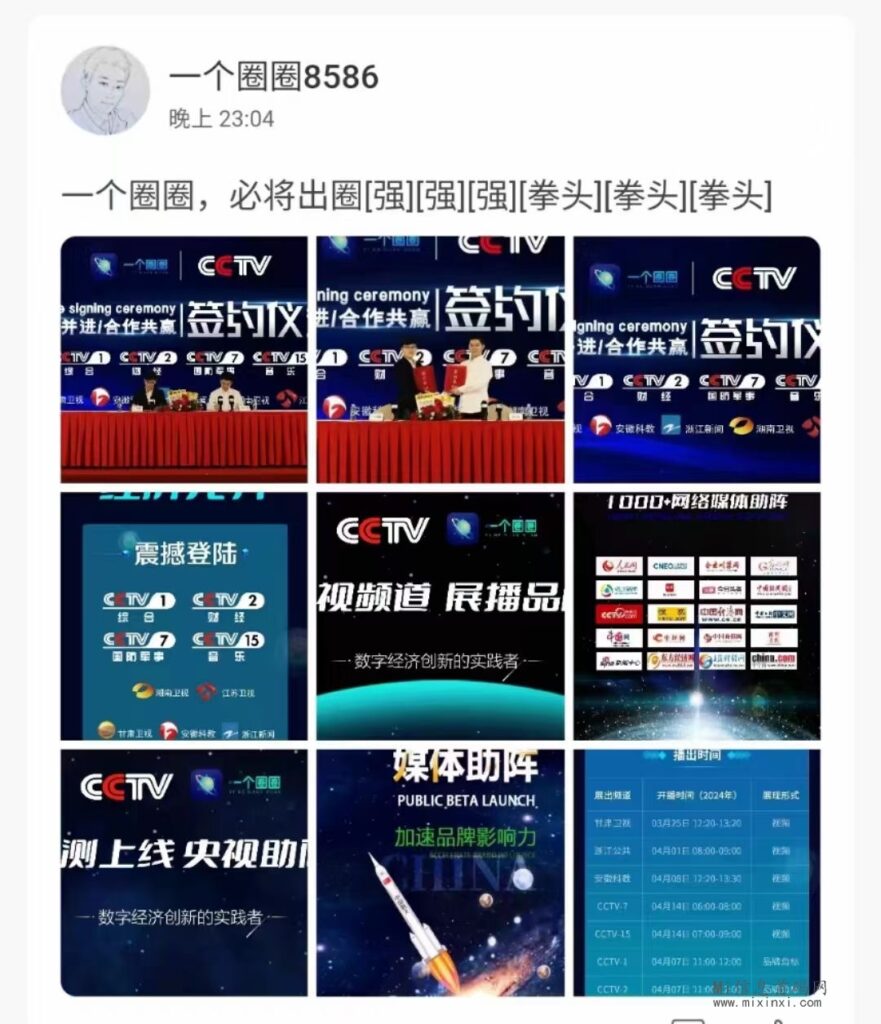The height and width of the screenshot is (1024, 881).
Task: View the signing banner photo without people
Action: (696, 359)
